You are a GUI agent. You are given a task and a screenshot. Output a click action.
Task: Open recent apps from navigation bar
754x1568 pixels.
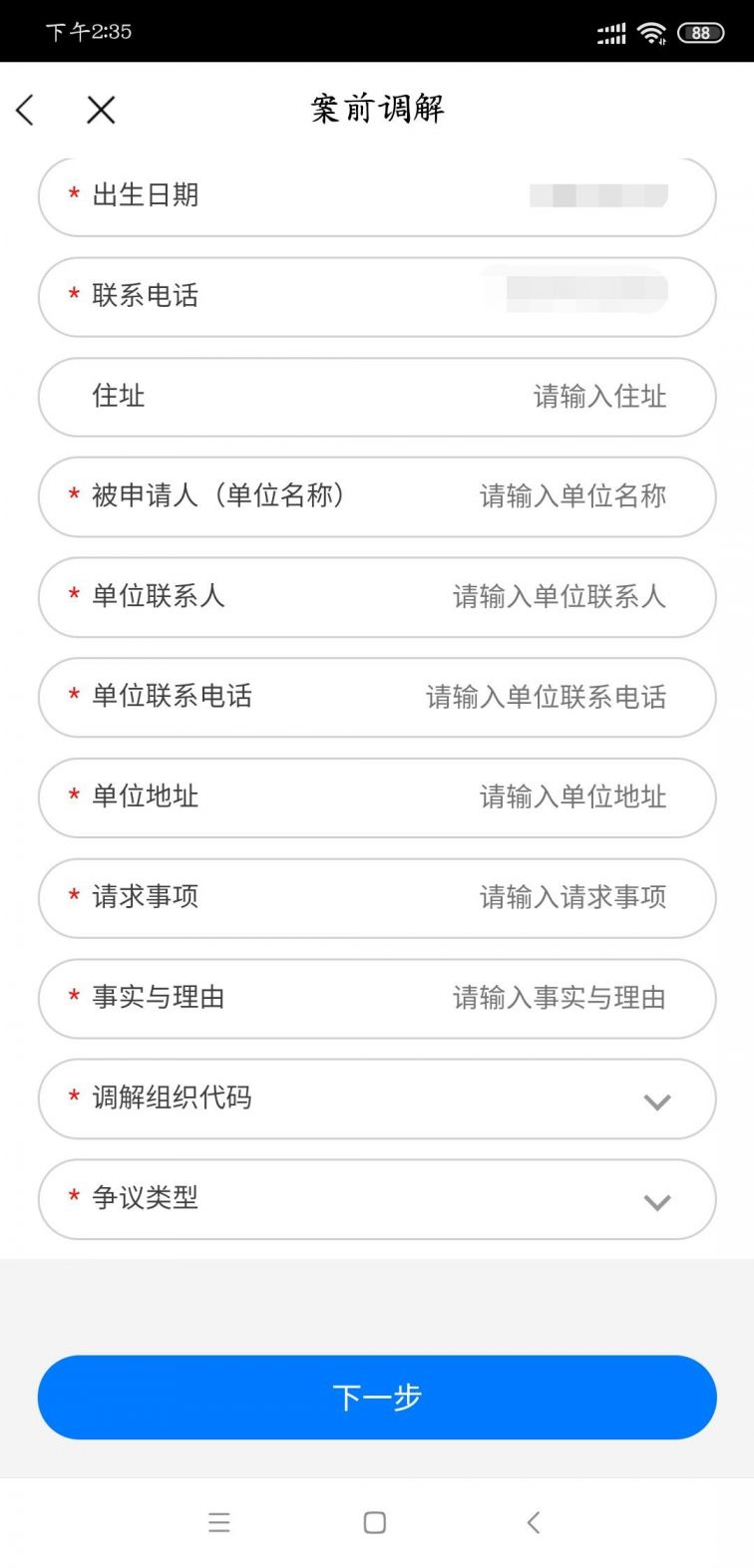coord(219,1522)
